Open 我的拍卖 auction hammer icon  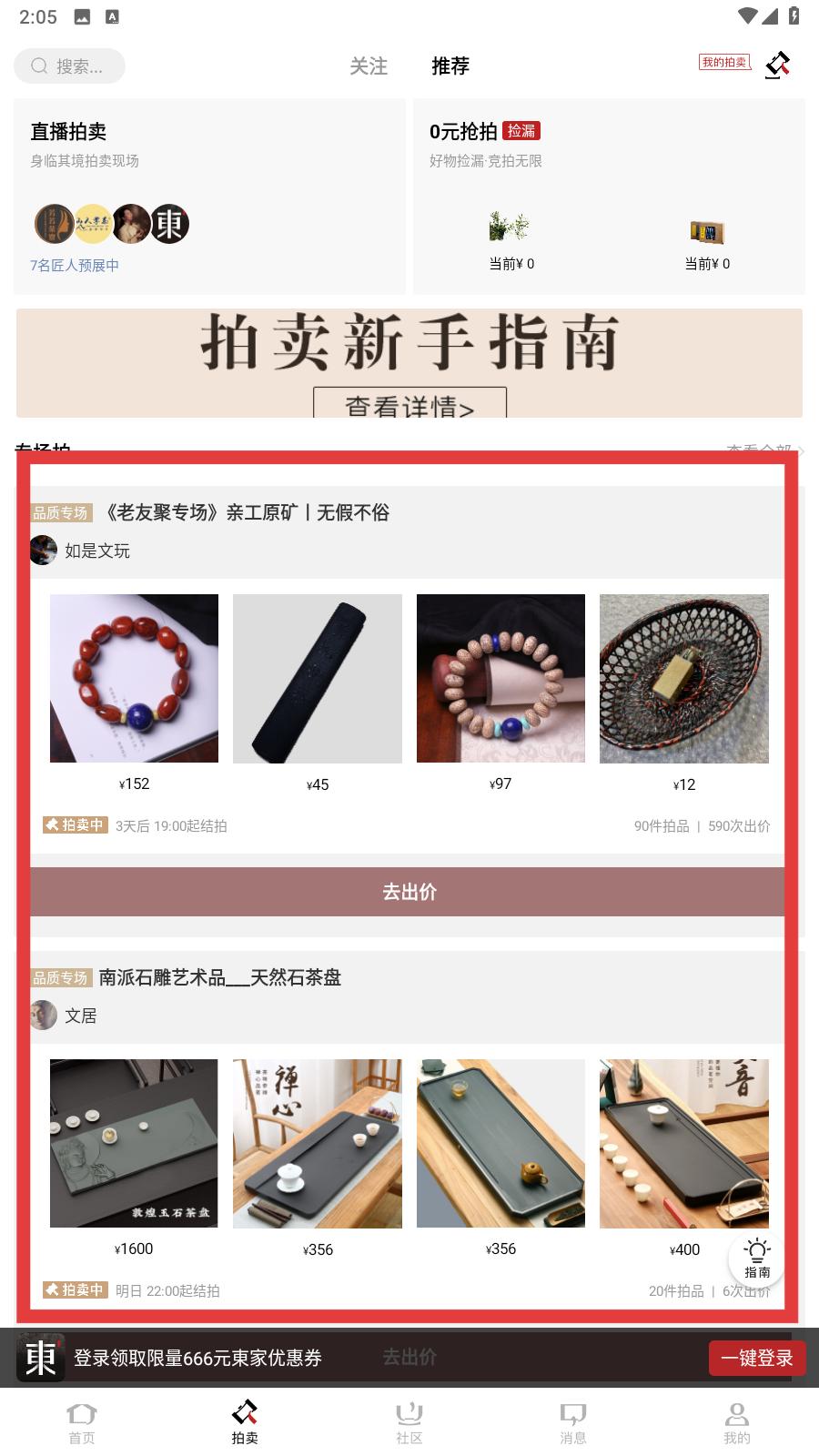(777, 65)
